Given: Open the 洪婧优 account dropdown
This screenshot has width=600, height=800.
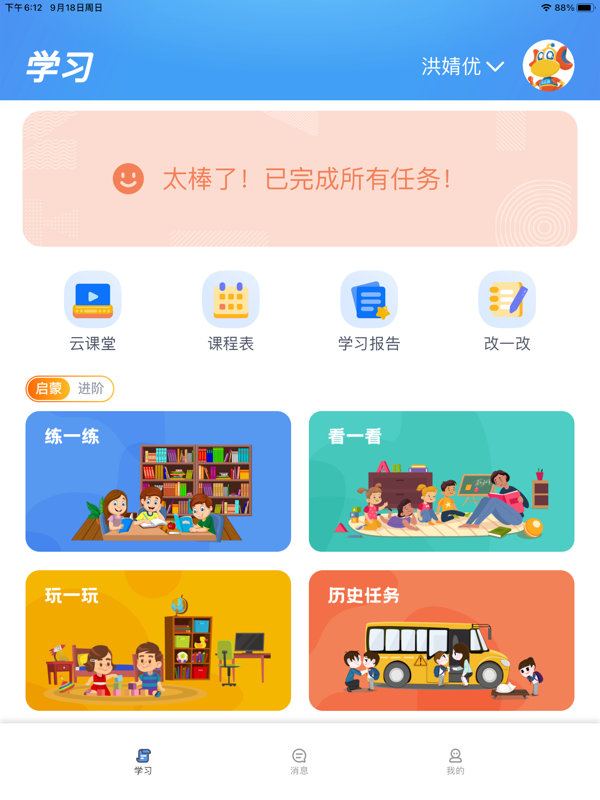Looking at the screenshot, I should [463, 66].
